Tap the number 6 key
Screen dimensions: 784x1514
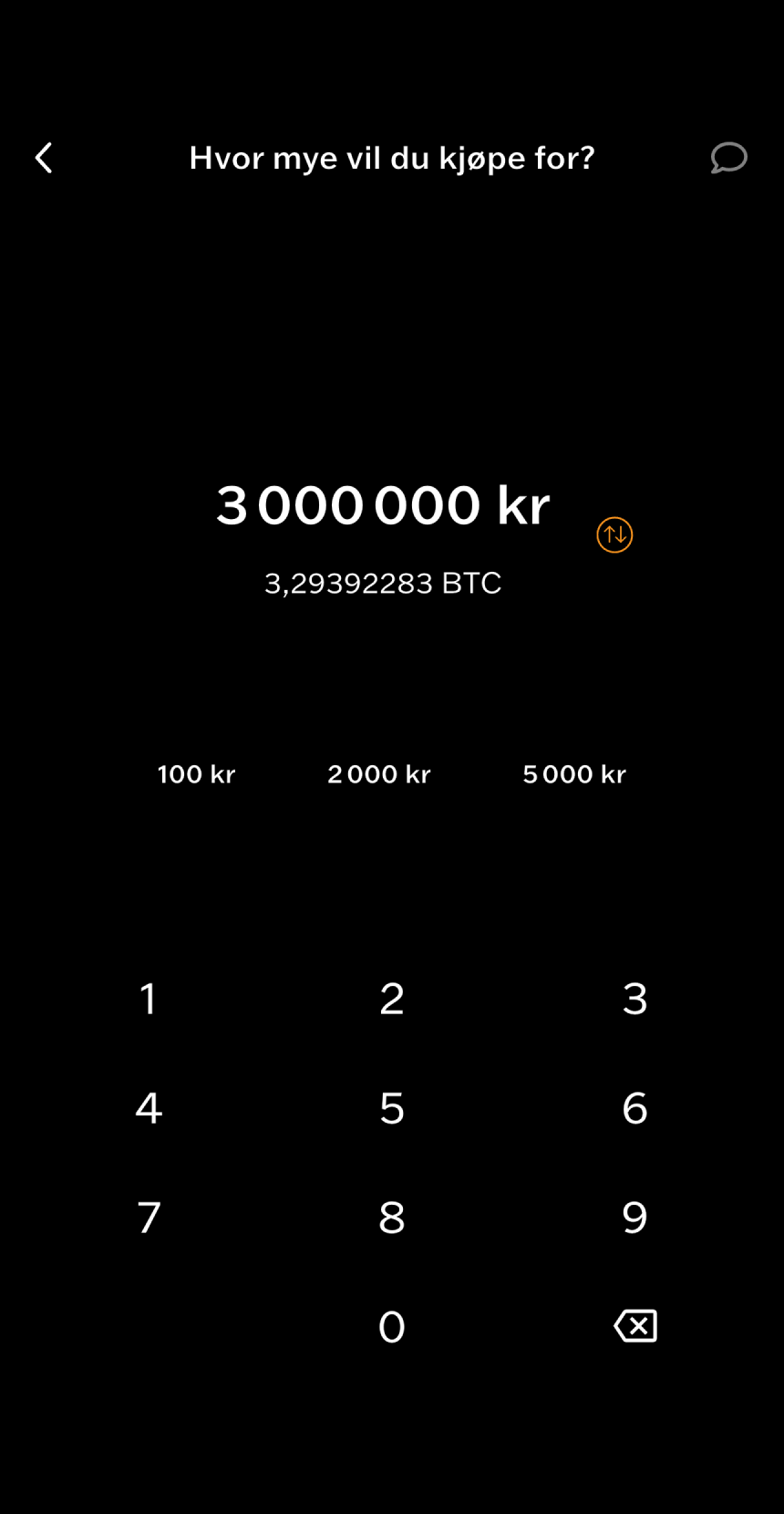click(635, 1108)
